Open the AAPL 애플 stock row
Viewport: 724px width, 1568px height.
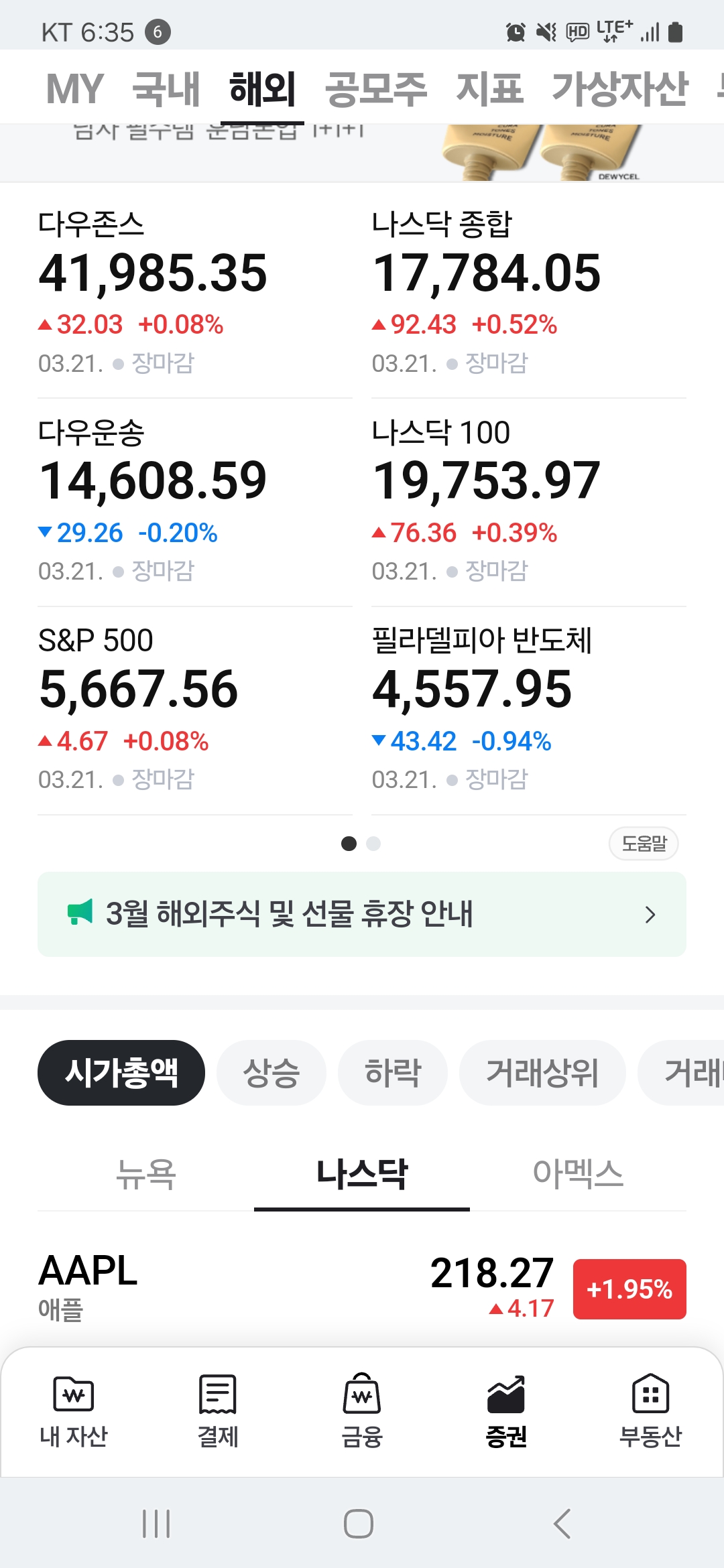point(362,1289)
